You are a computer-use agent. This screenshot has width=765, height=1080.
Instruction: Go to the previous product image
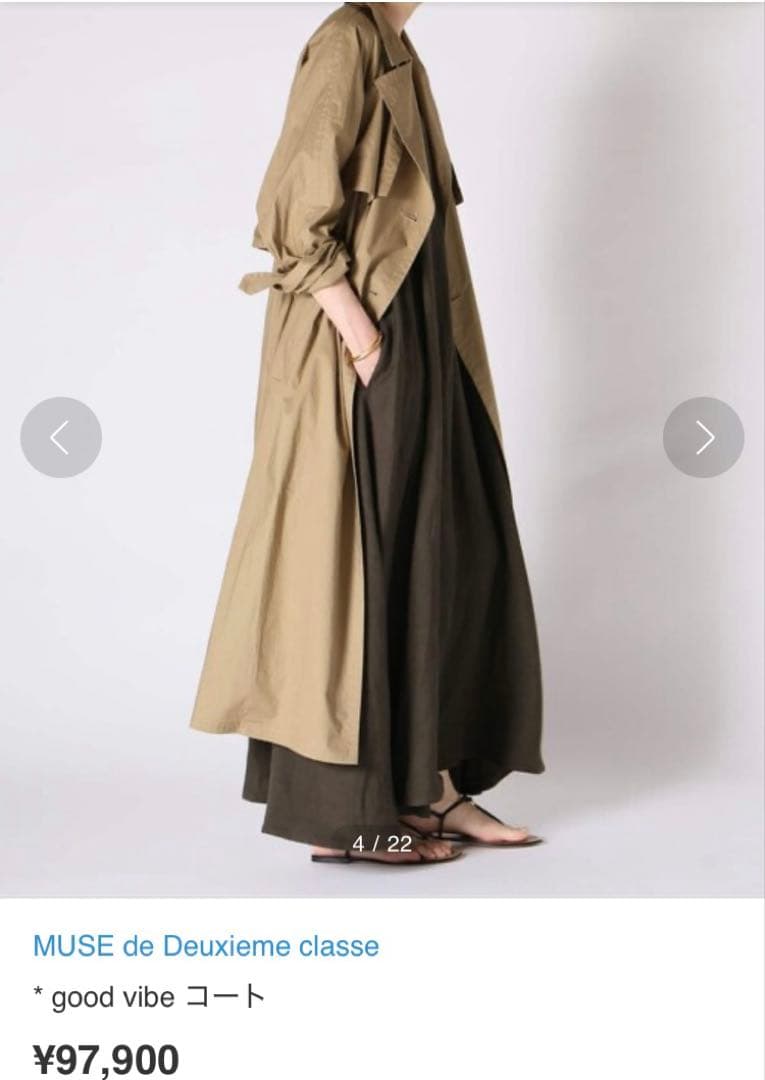click(x=61, y=437)
